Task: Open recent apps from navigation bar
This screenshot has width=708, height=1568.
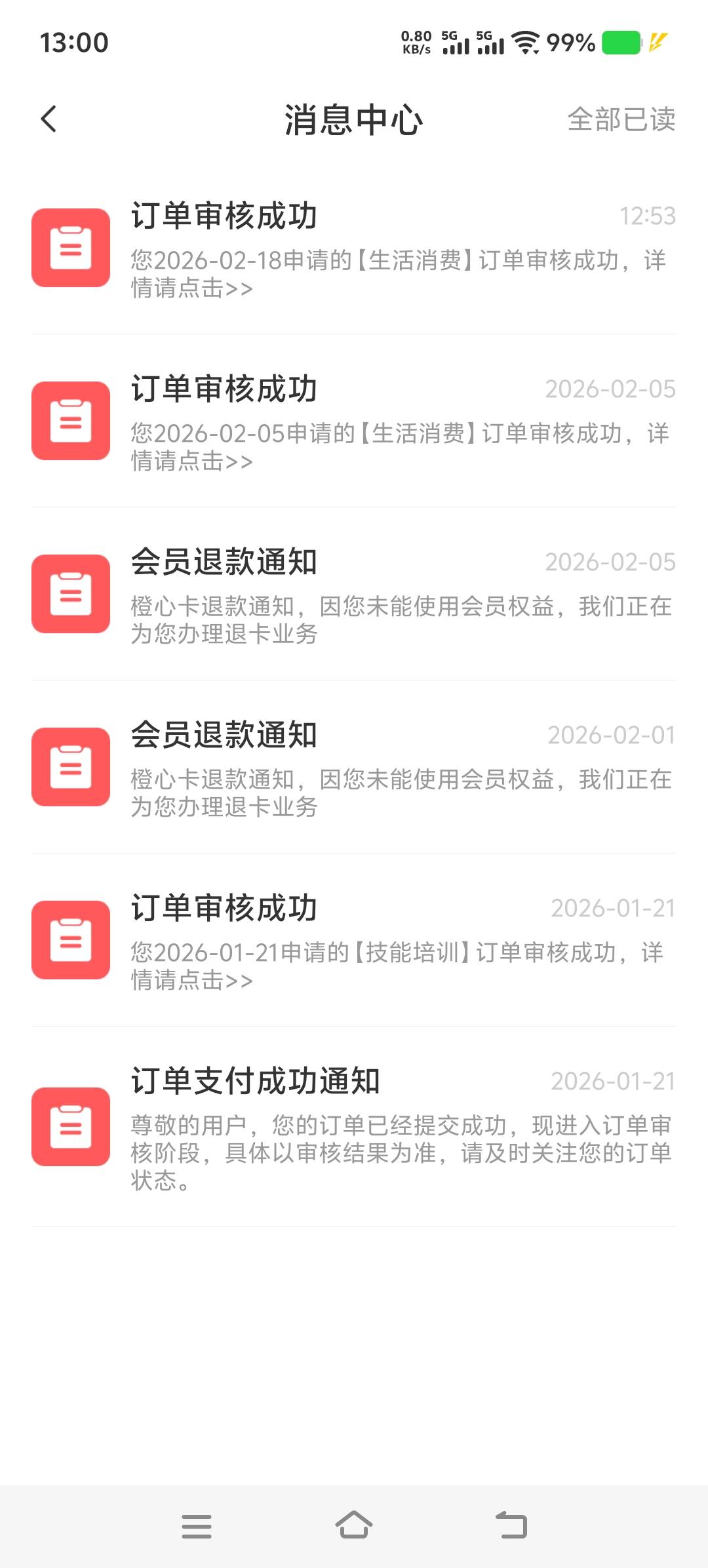Action: [197, 1526]
